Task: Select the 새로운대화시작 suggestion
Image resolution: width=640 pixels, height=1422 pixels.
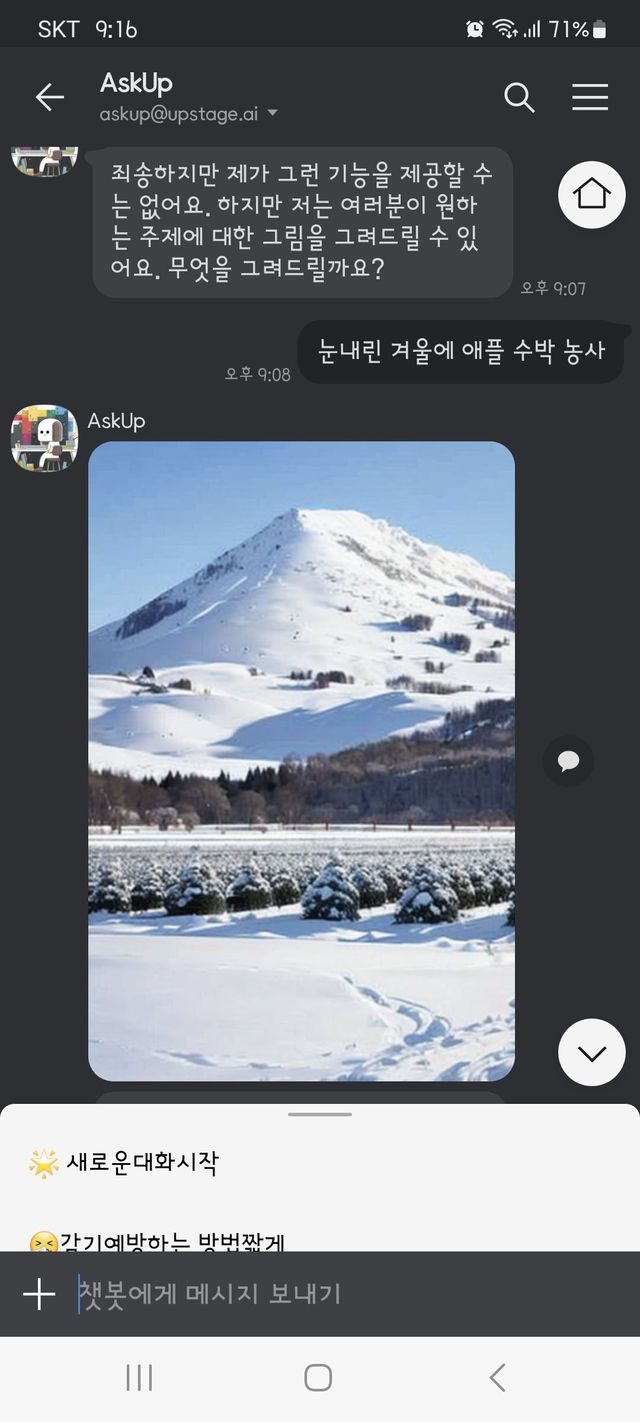Action: [x=140, y=1163]
